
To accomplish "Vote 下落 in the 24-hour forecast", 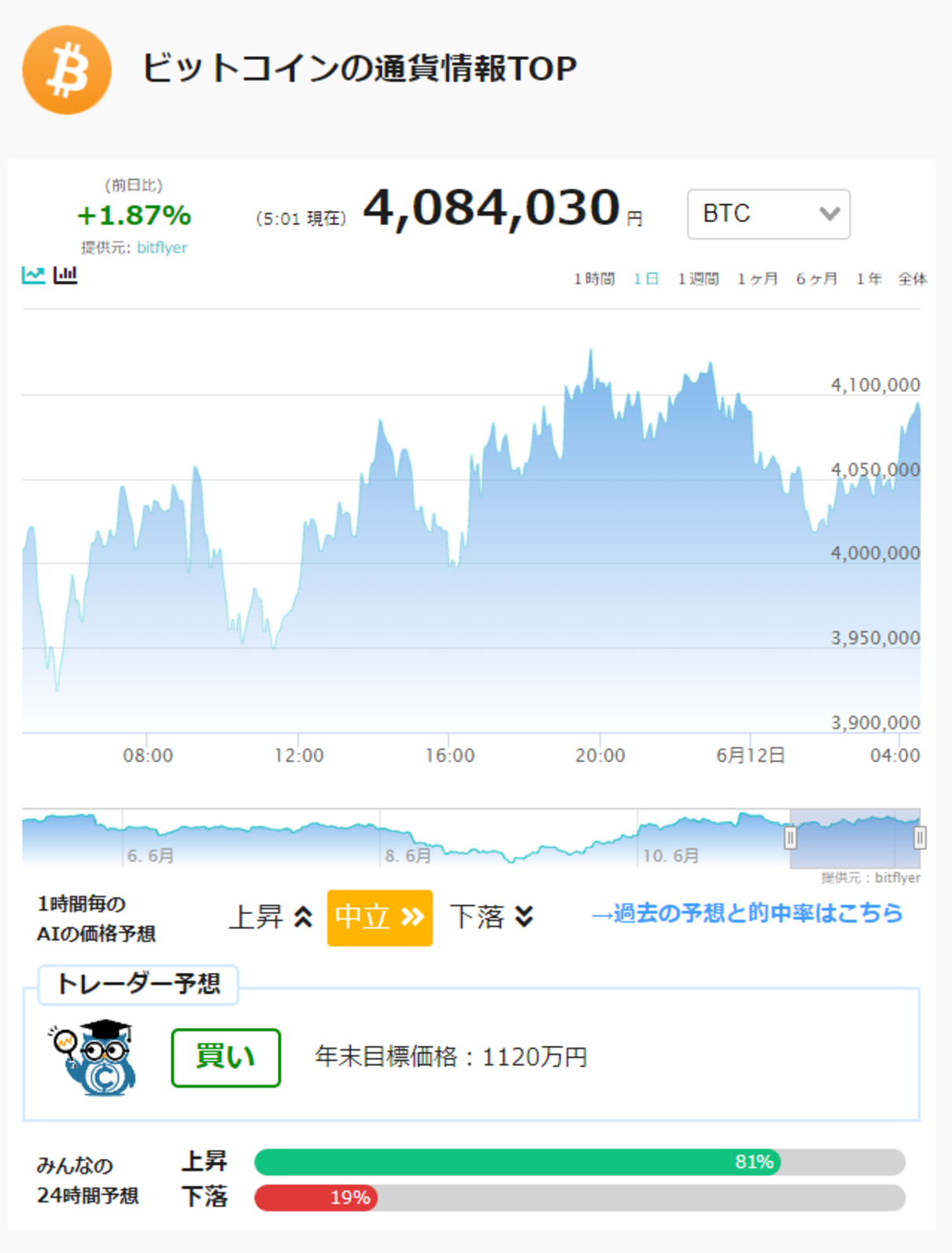I will (205, 1197).
